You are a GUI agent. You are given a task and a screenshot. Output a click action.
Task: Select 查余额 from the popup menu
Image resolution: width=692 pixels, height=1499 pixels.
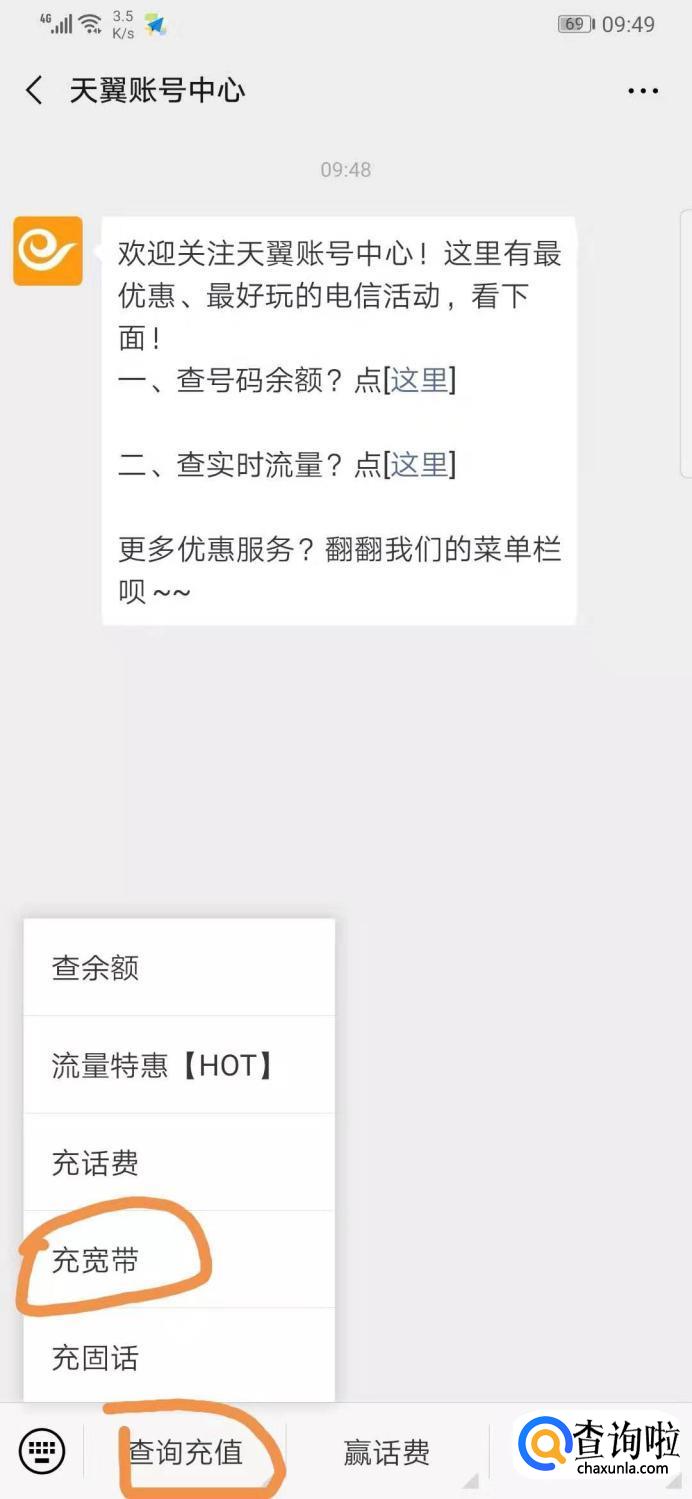(x=178, y=968)
